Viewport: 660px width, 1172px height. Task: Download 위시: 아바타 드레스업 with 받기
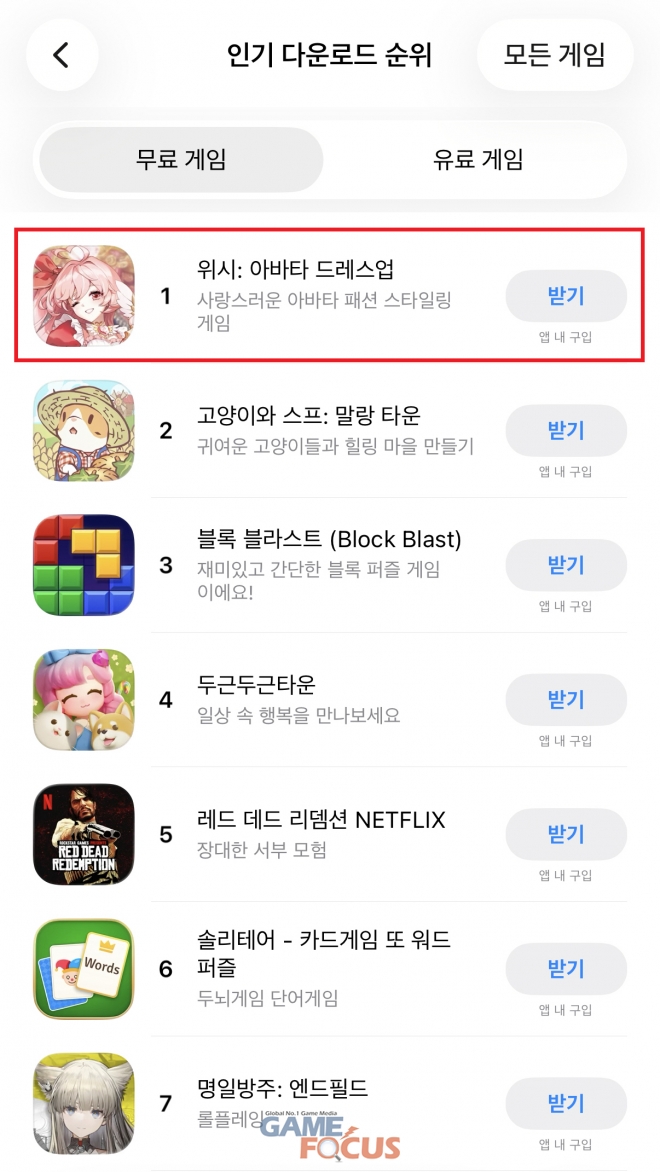pyautogui.click(x=566, y=295)
